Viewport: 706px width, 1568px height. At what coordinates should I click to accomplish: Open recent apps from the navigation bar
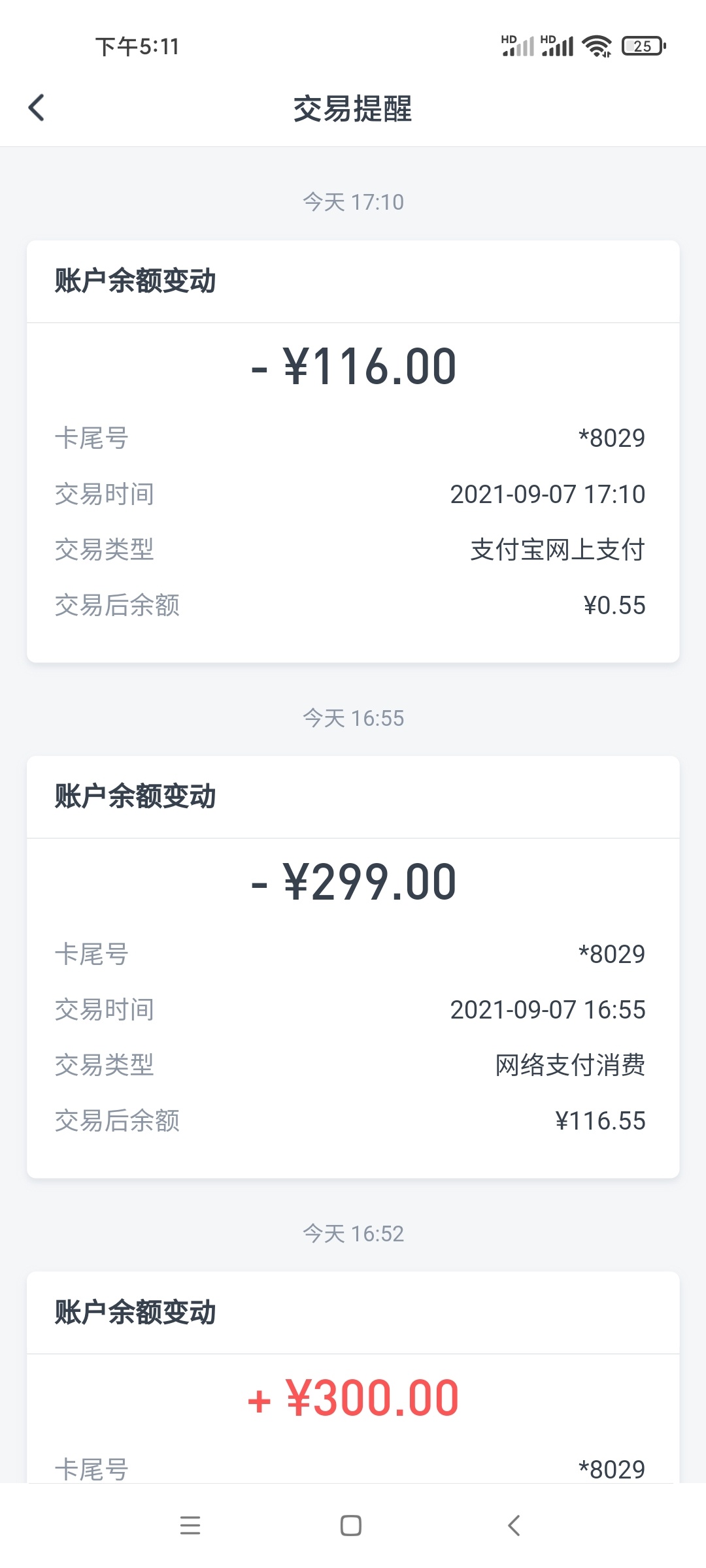click(190, 1526)
